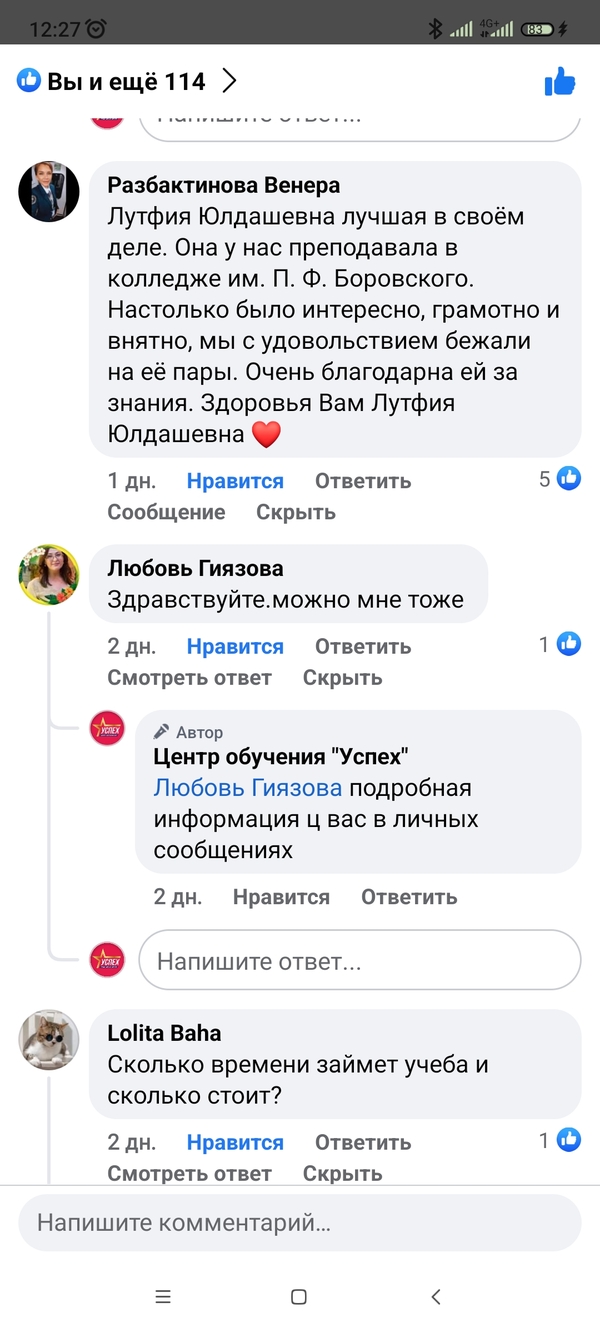Focus the Напишите комментарий field
This screenshot has width=600, height=1333.
tap(299, 1222)
